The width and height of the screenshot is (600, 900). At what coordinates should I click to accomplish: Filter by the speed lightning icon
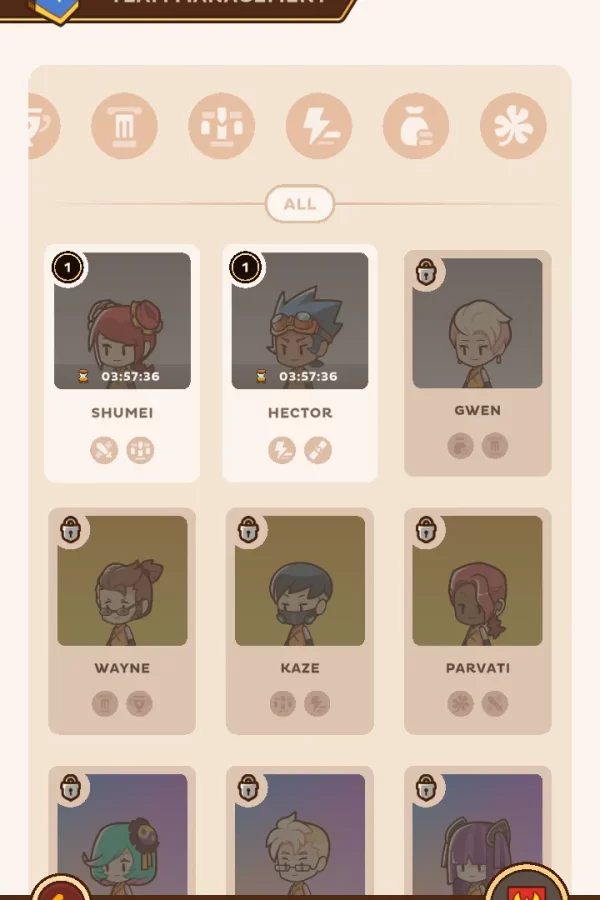coord(318,127)
